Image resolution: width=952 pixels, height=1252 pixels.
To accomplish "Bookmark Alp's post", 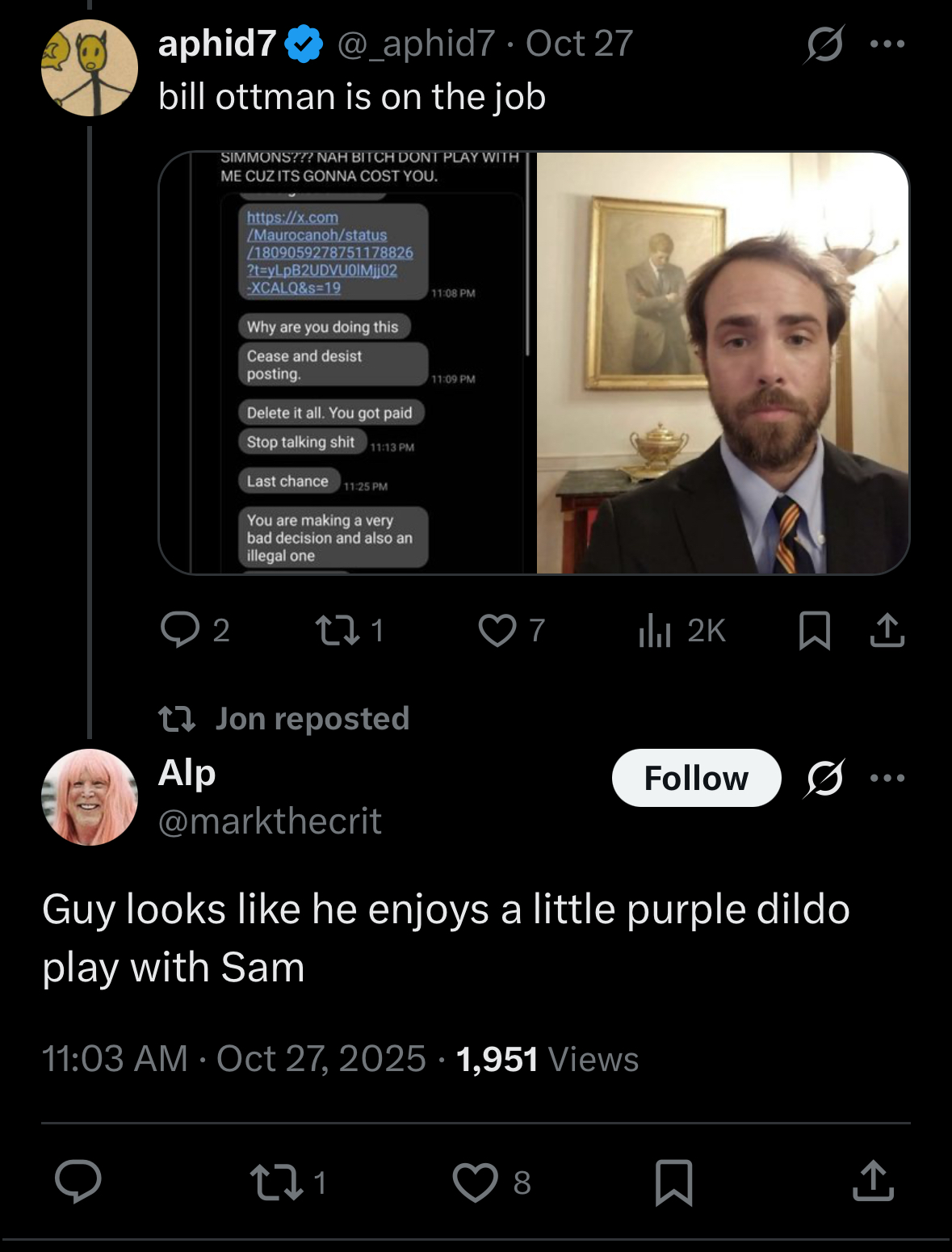I will (673, 1182).
